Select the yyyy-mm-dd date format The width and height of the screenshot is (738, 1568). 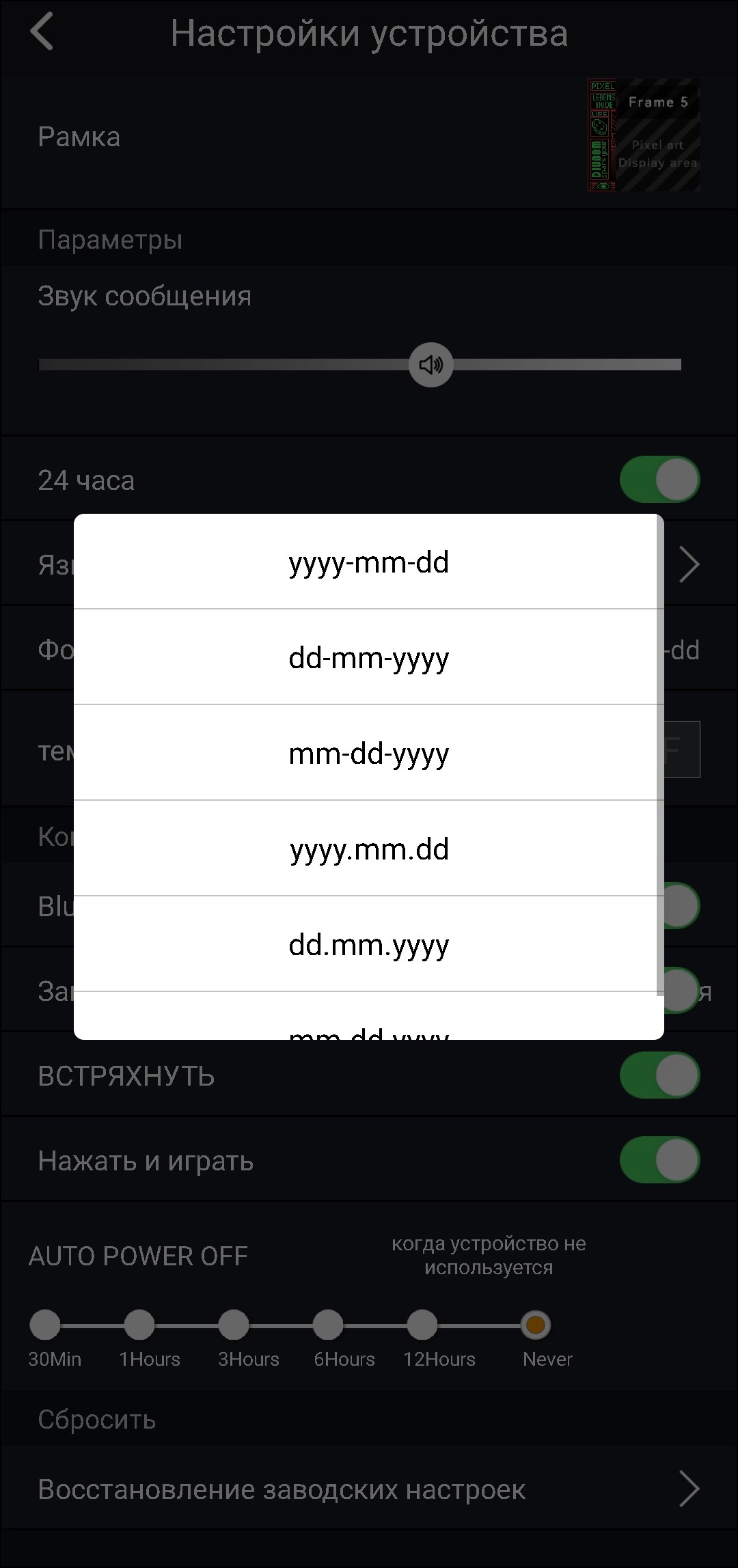369,562
